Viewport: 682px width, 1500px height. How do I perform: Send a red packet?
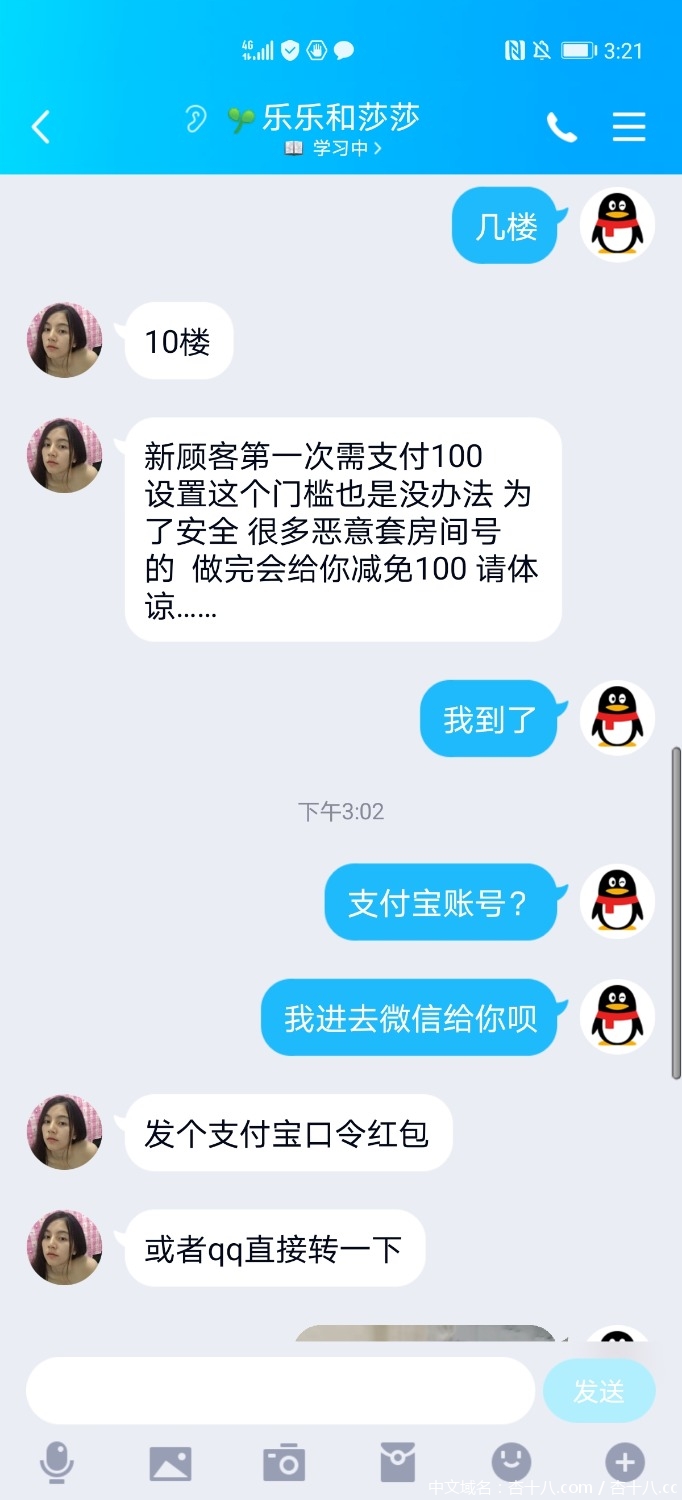pyautogui.click(x=397, y=1463)
